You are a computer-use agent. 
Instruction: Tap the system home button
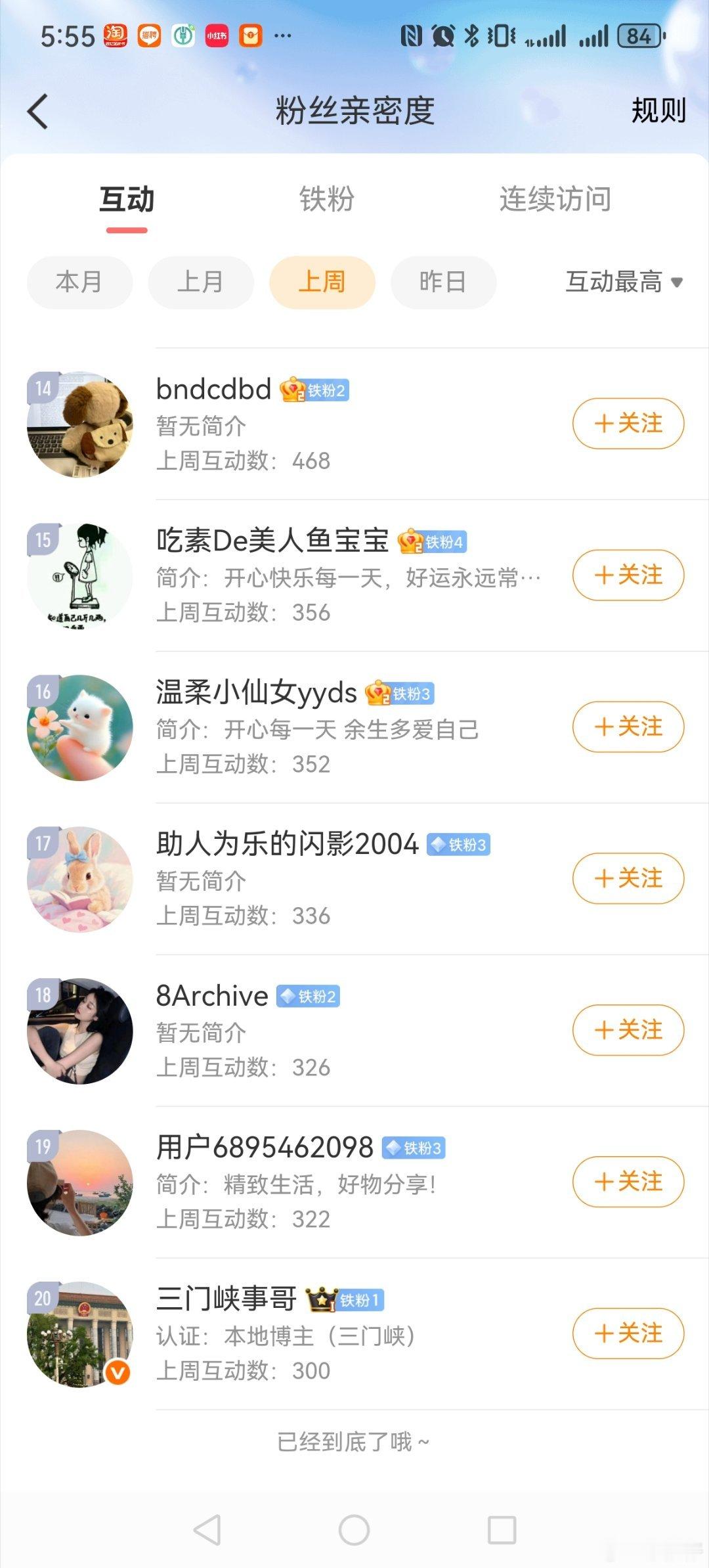(x=354, y=1530)
